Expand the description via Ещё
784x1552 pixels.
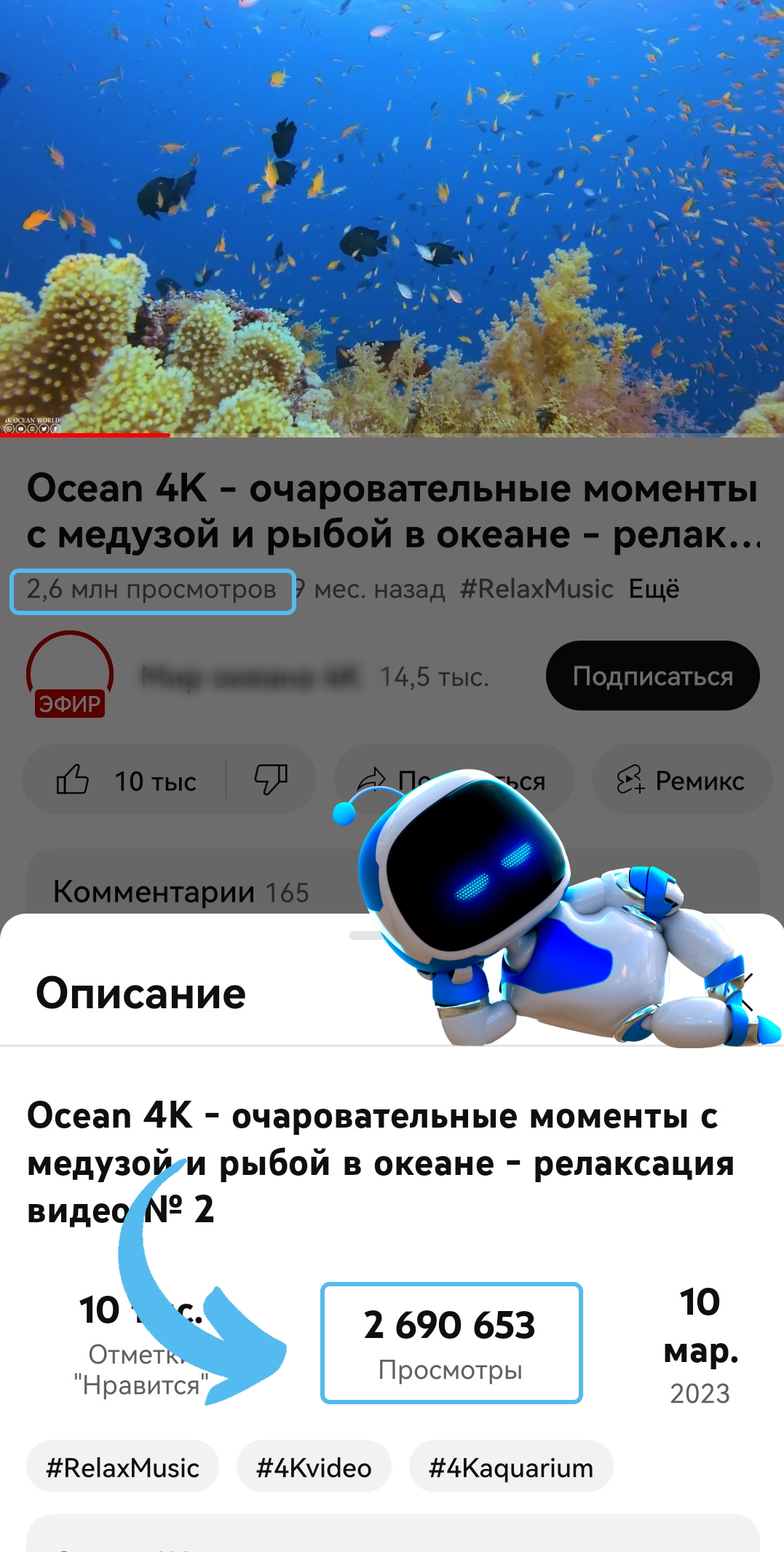click(x=654, y=589)
